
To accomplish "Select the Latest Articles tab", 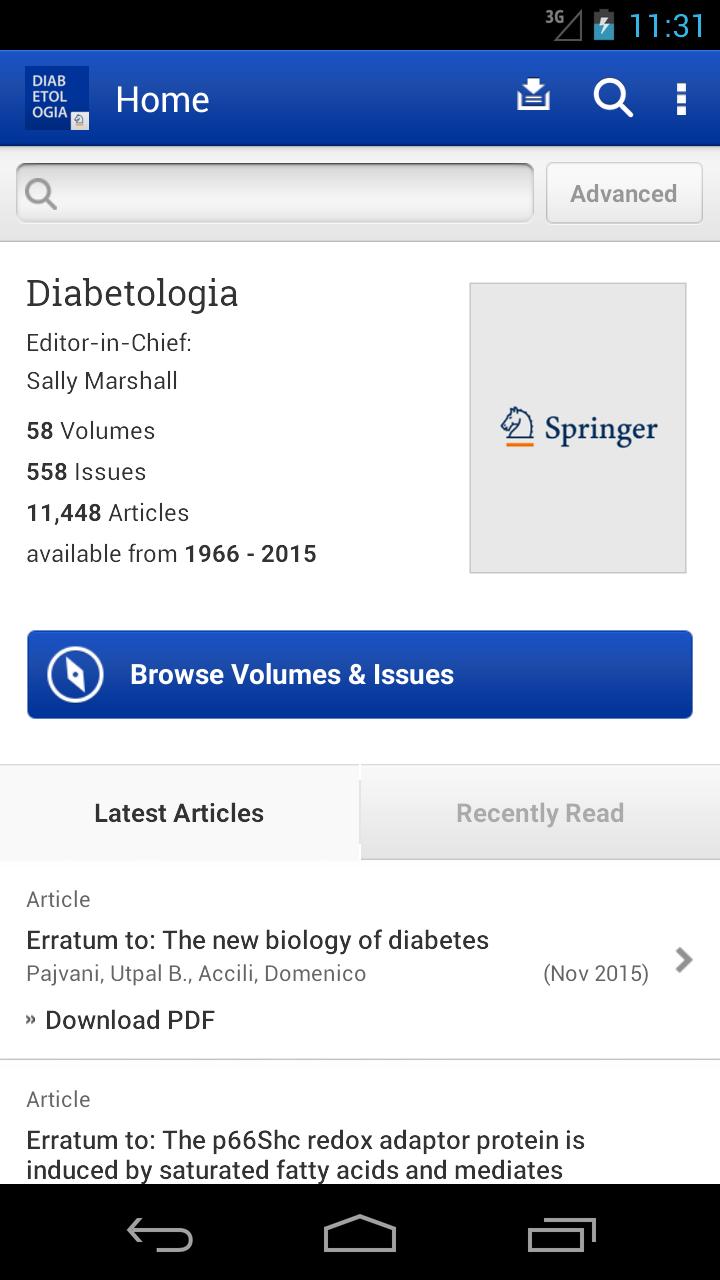I will [x=179, y=813].
